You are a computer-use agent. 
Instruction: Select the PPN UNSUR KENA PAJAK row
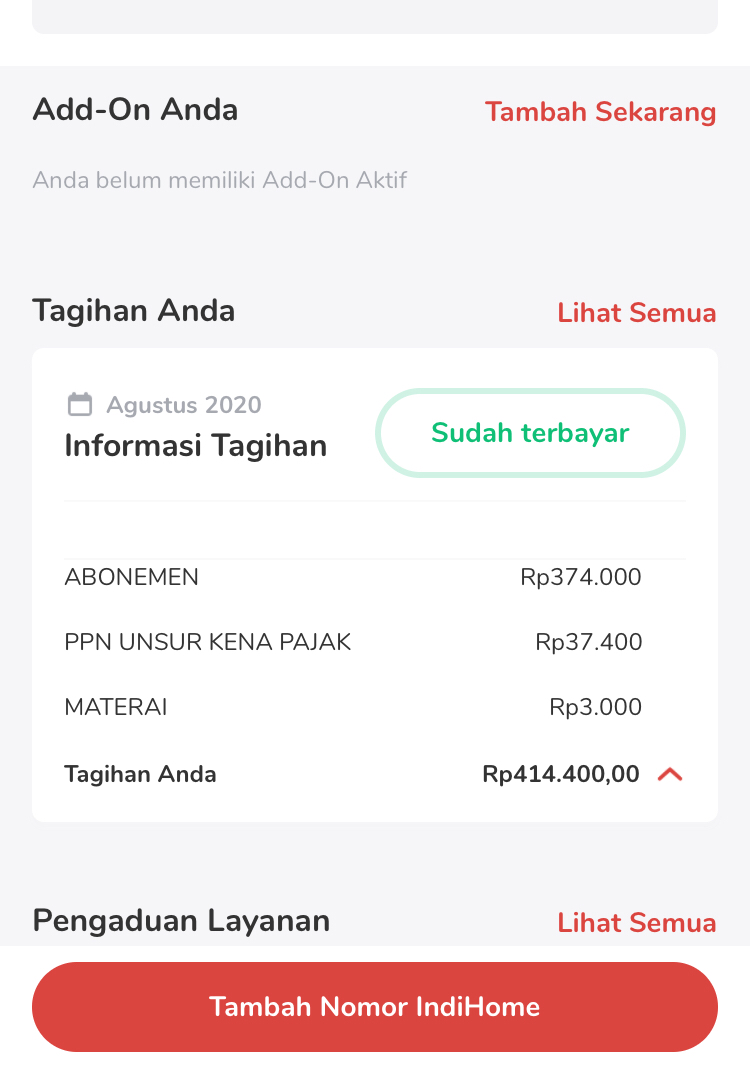pyautogui.click(x=207, y=641)
